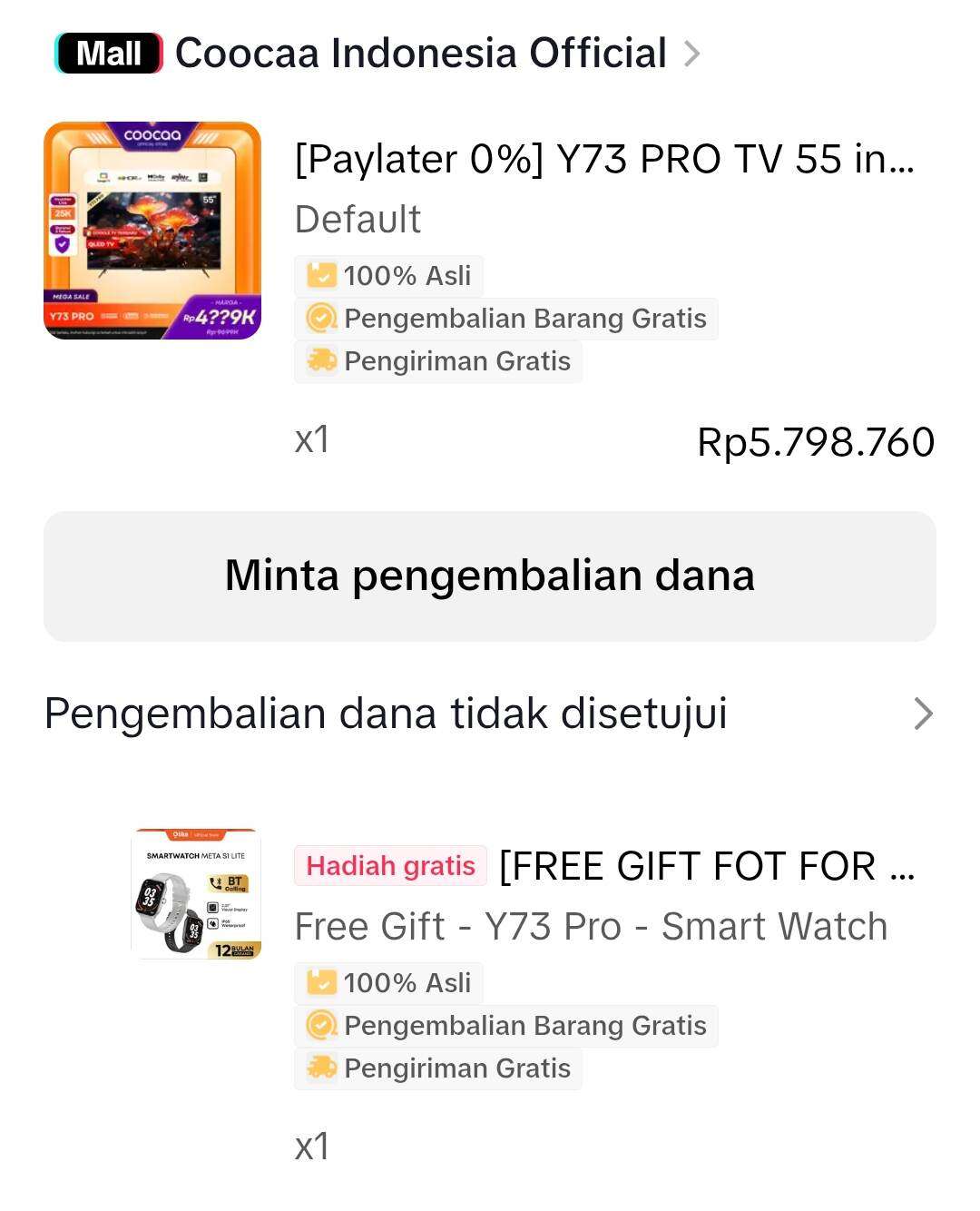Click the smartwatch free gift thumbnail

pyautogui.click(x=196, y=893)
